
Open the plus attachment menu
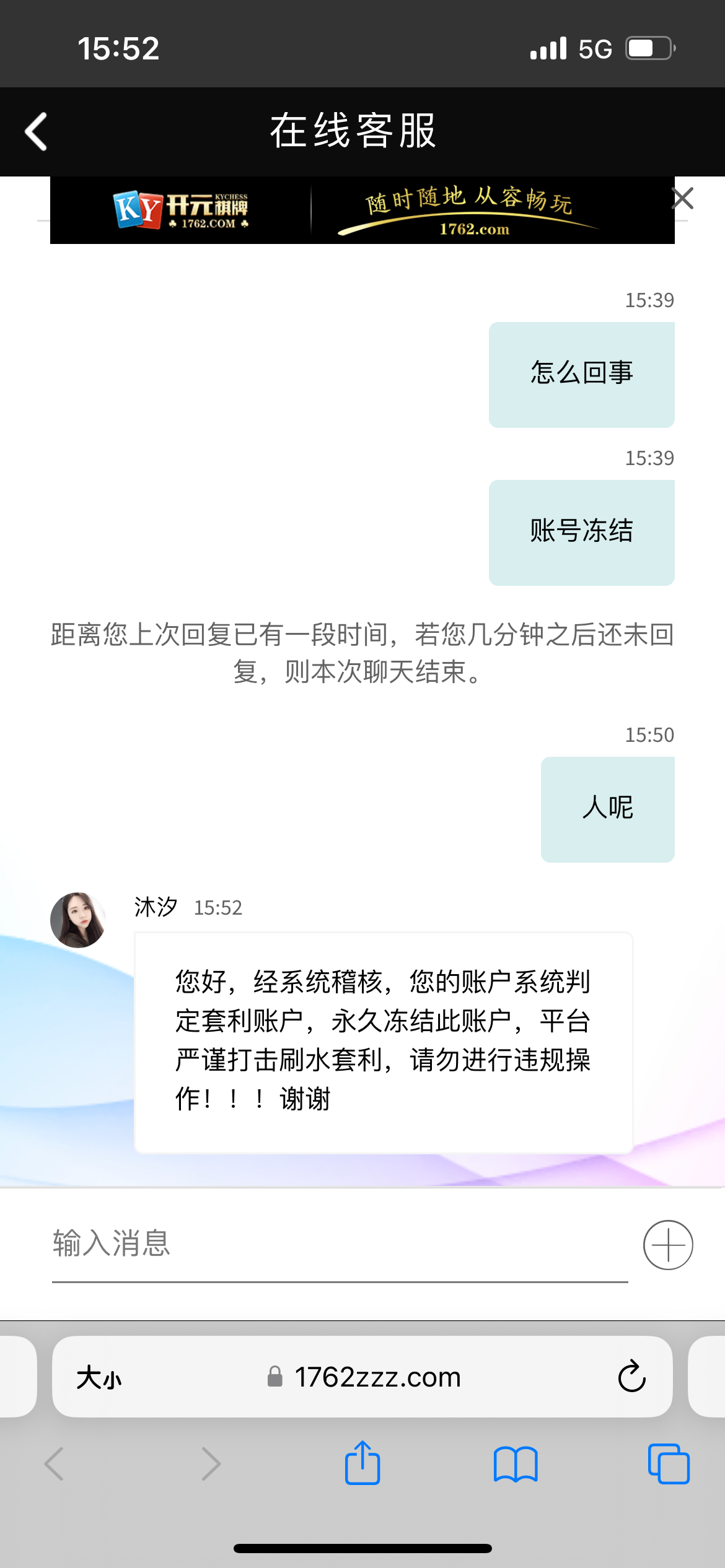click(x=668, y=1245)
